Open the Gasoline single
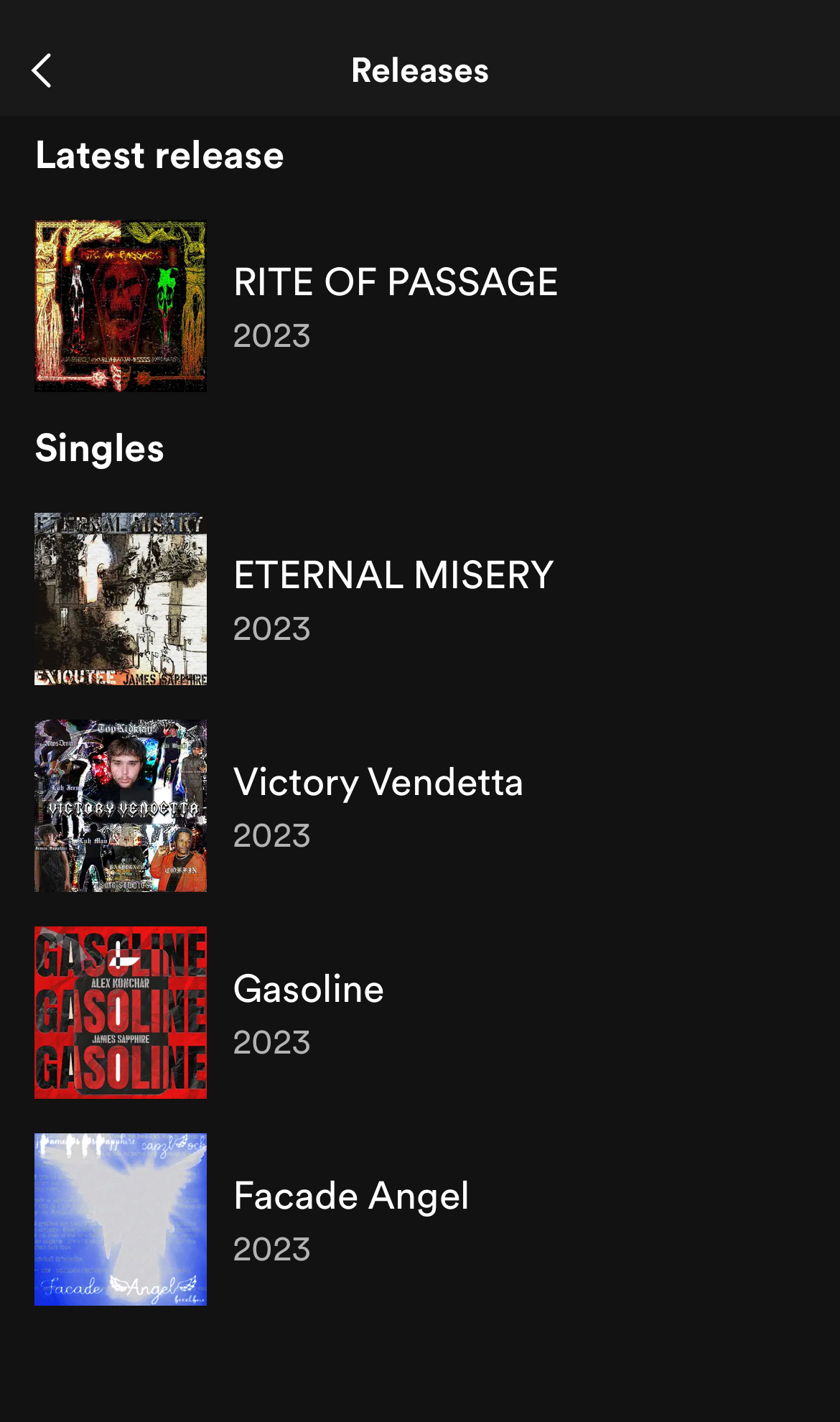Image resolution: width=840 pixels, height=1422 pixels. (x=309, y=1013)
